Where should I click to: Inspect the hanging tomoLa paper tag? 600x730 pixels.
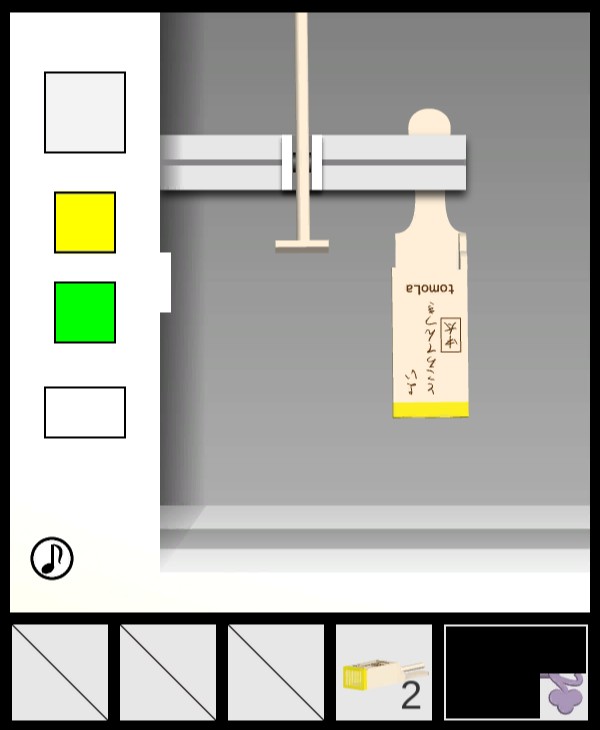430,330
